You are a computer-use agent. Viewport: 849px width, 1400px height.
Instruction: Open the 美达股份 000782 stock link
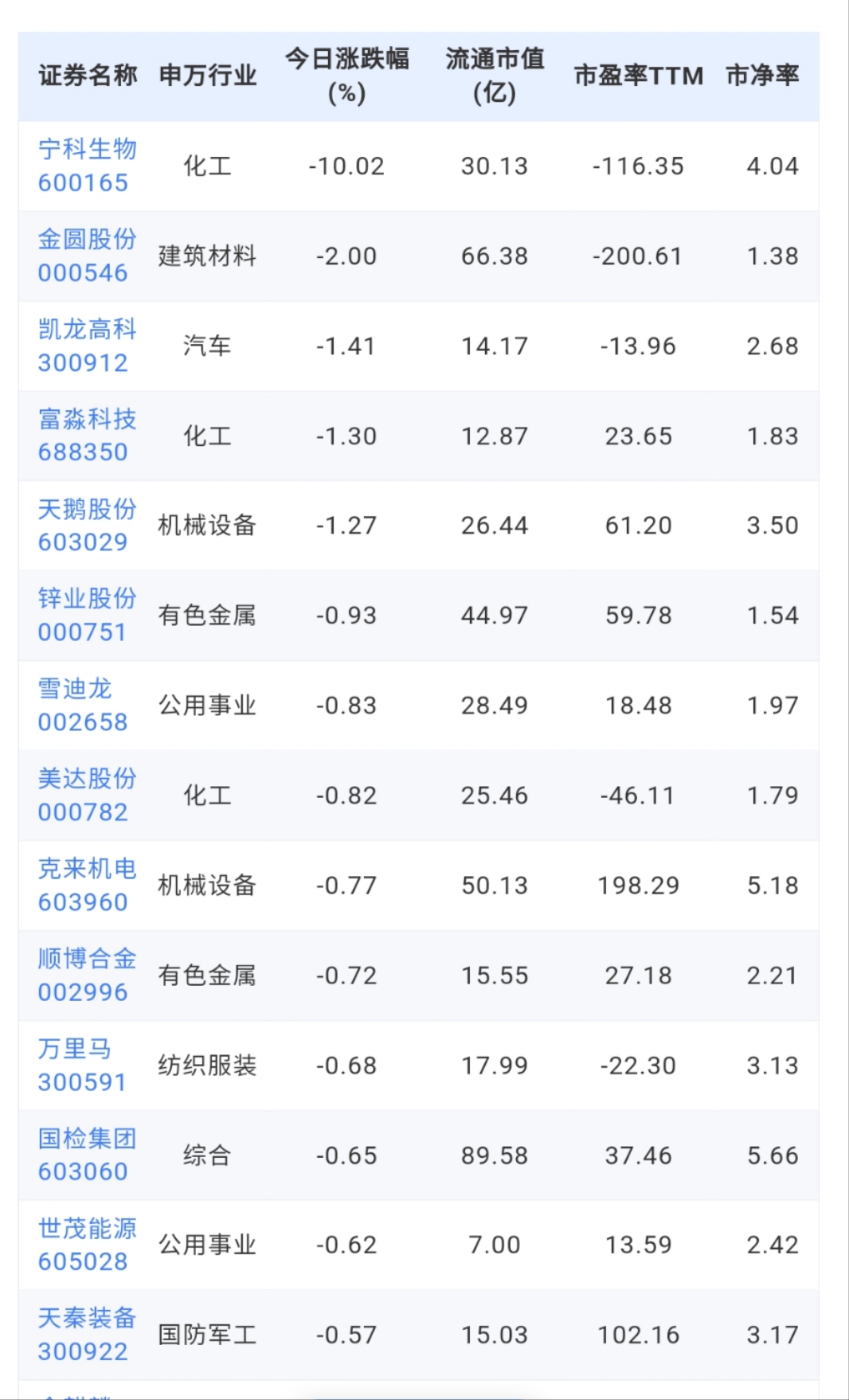click(x=87, y=796)
